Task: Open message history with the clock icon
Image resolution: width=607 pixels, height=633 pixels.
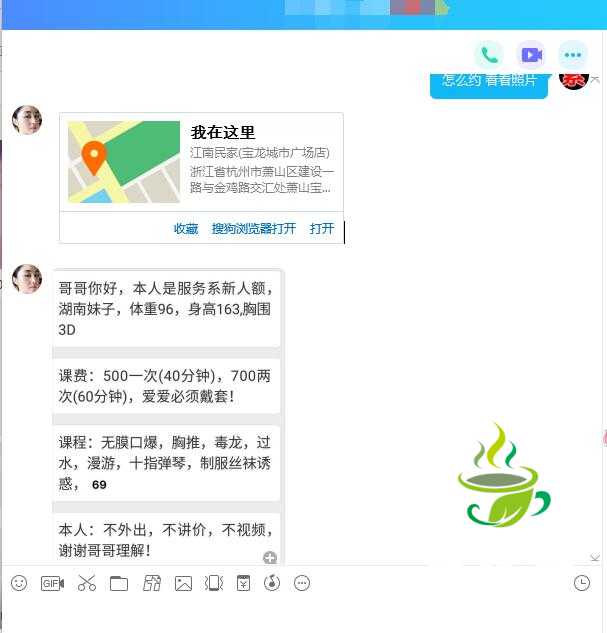Action: [x=582, y=583]
